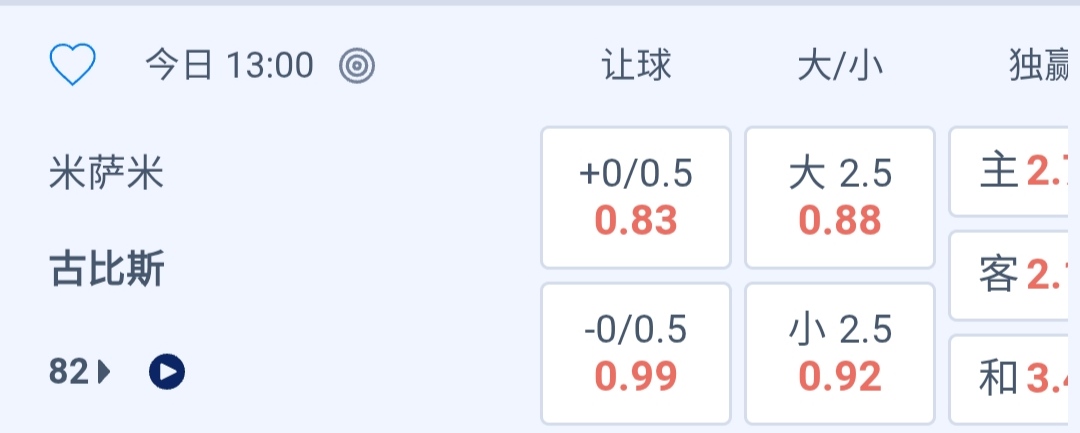Viewport: 1080px width, 433px height.
Task: Open the live stream play icon
Action: [x=167, y=372]
